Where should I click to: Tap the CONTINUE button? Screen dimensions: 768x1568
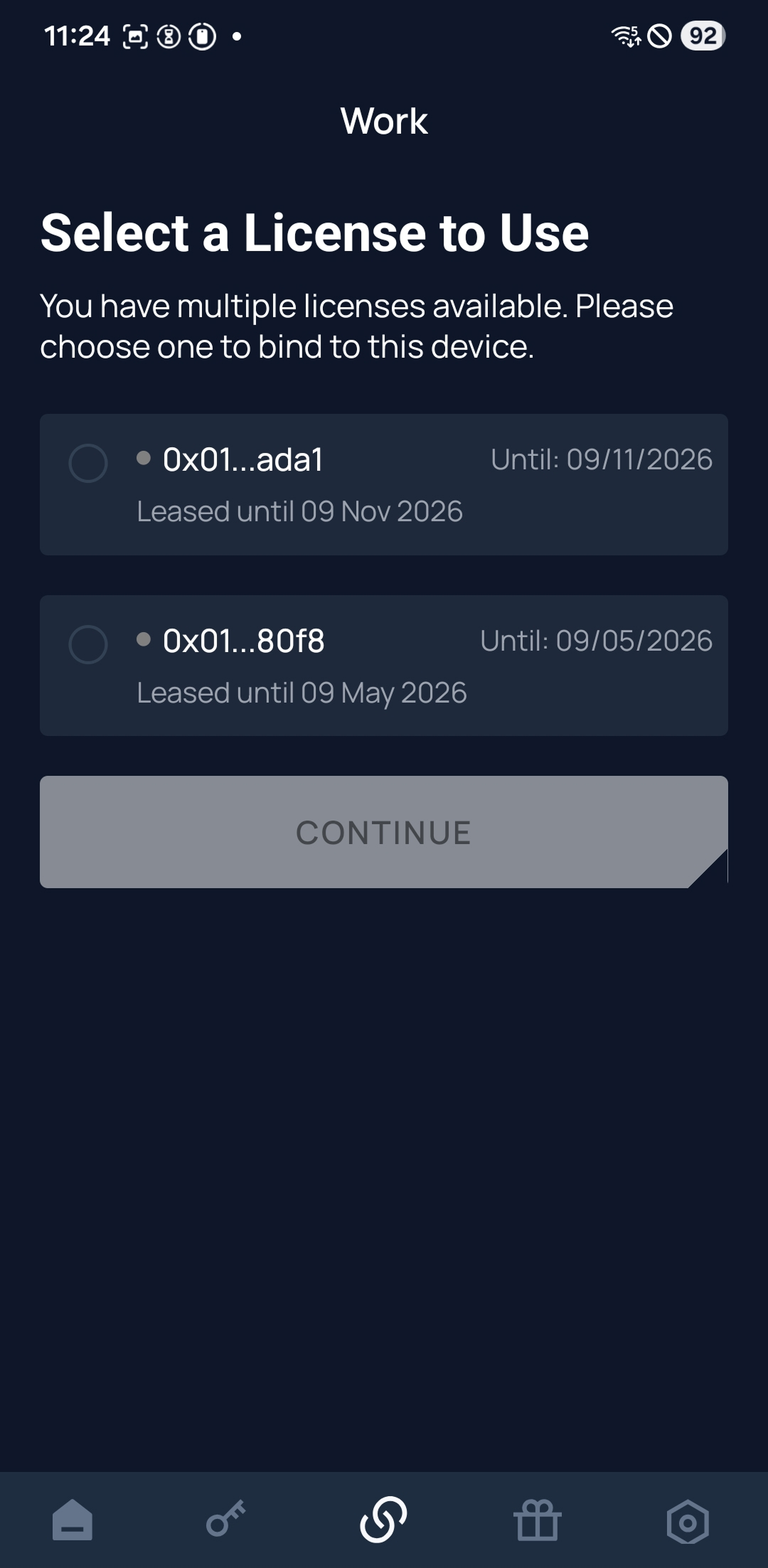tap(384, 832)
